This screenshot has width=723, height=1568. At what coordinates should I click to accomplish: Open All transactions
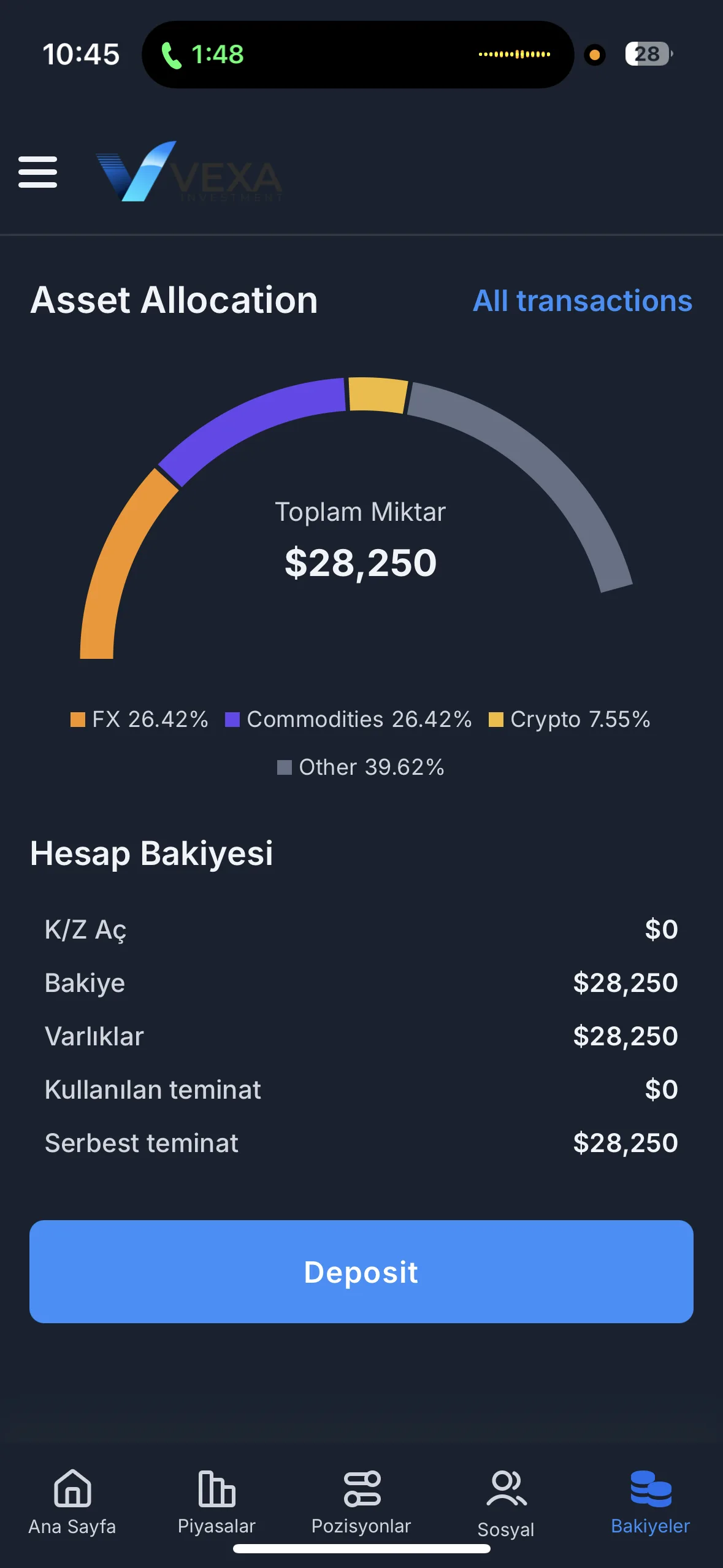582,301
